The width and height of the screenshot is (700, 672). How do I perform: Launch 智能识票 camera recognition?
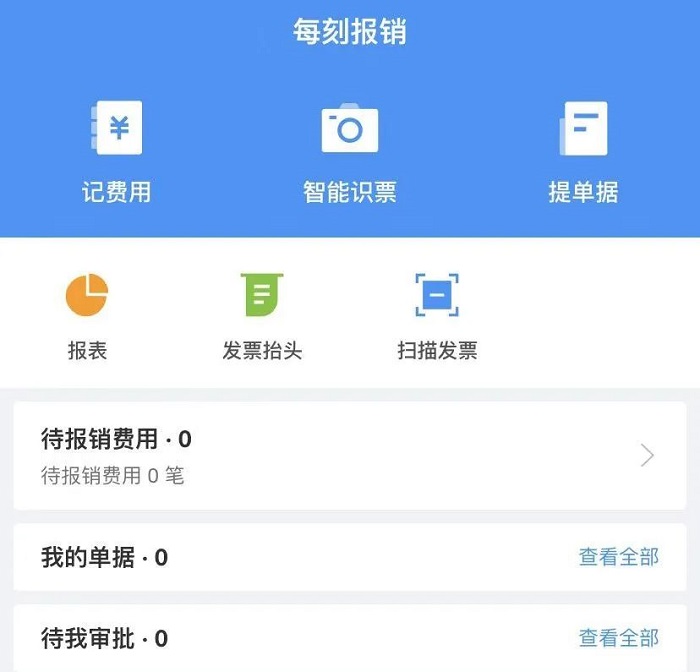350,150
